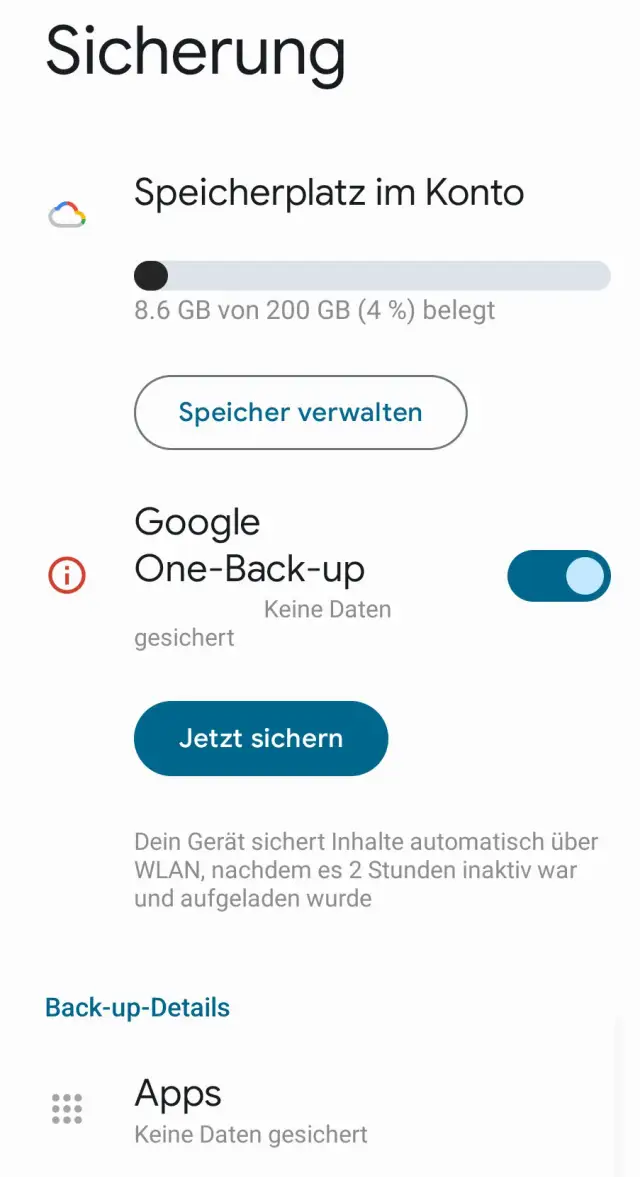Disable the Google One-Back-up switch

[558, 576]
